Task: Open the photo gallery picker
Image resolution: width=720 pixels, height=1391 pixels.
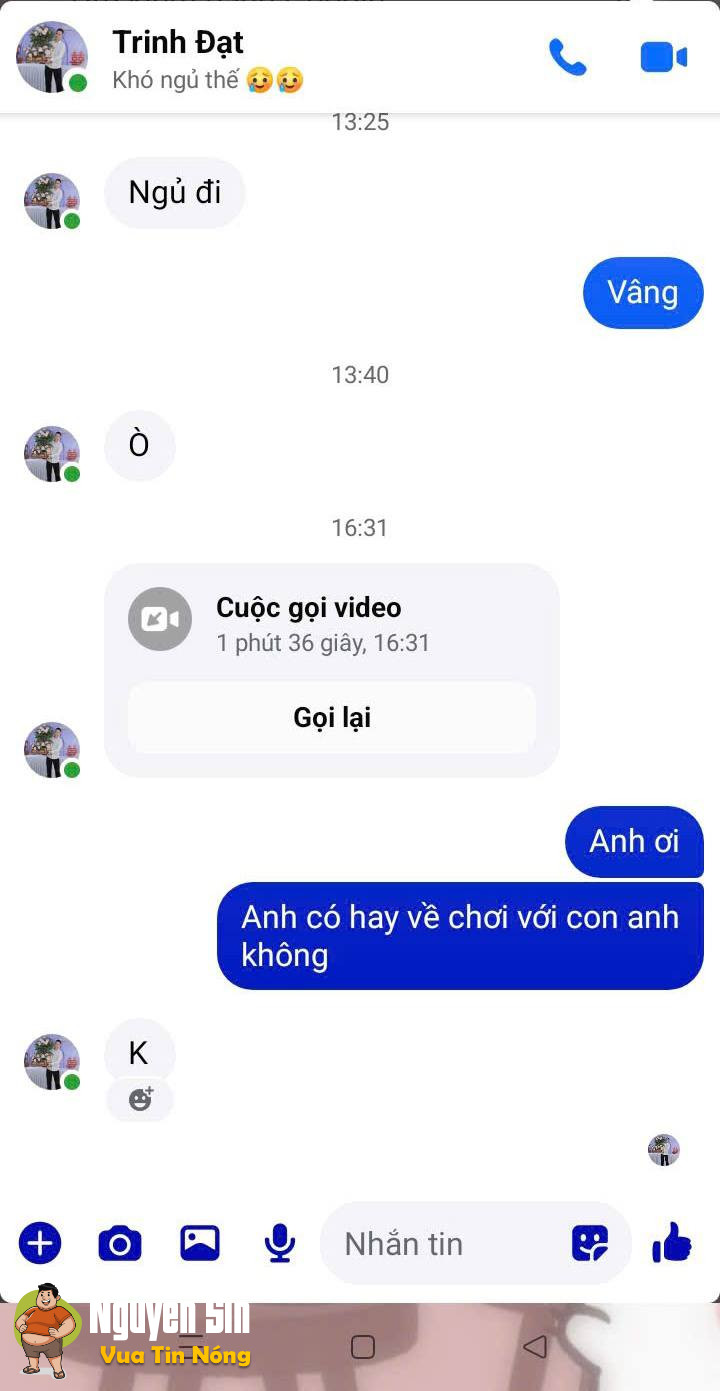Action: [x=200, y=1243]
